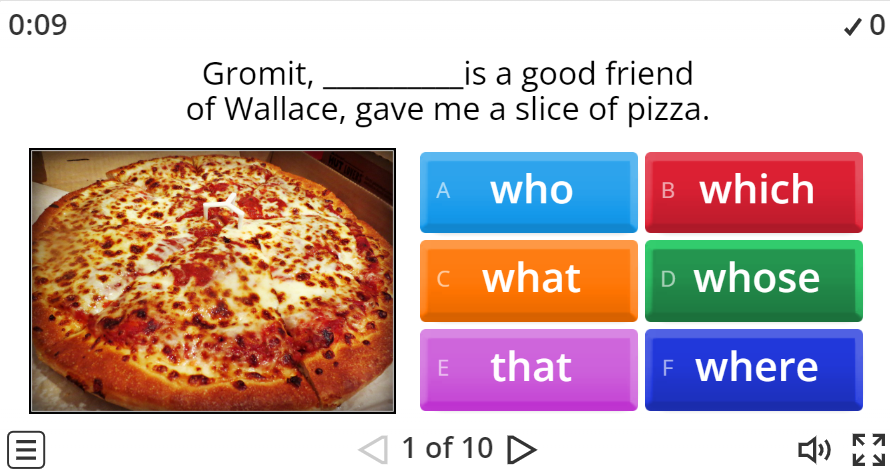
Task: Mute the quiz sound
Action: click(x=813, y=450)
